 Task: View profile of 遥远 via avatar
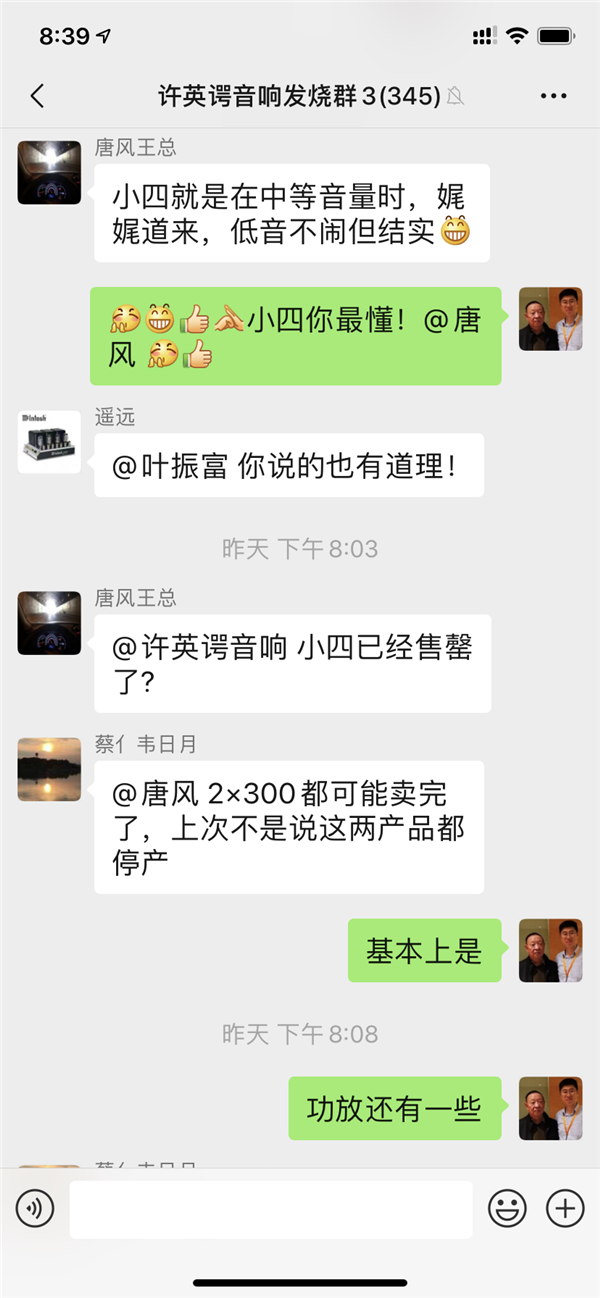[x=49, y=441]
